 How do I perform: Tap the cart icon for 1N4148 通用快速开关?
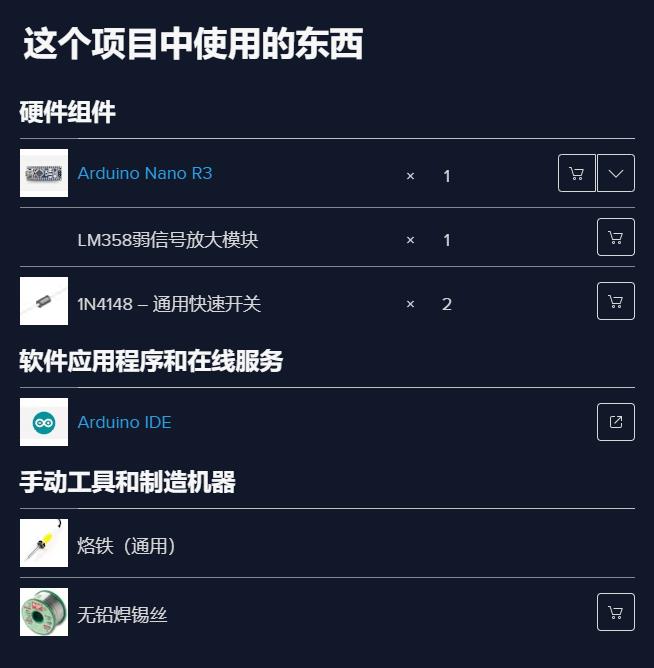click(616, 301)
